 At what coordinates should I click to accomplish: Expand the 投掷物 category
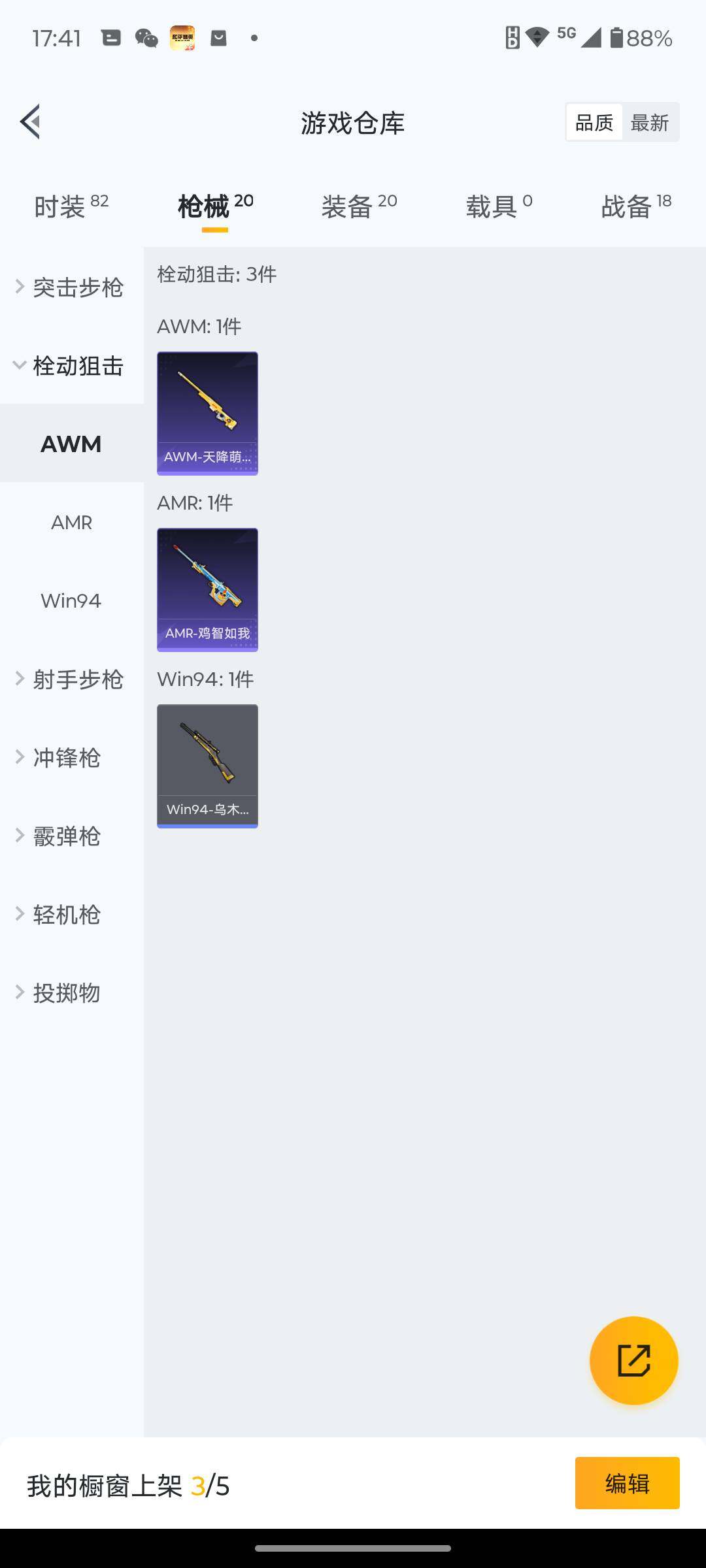click(65, 993)
